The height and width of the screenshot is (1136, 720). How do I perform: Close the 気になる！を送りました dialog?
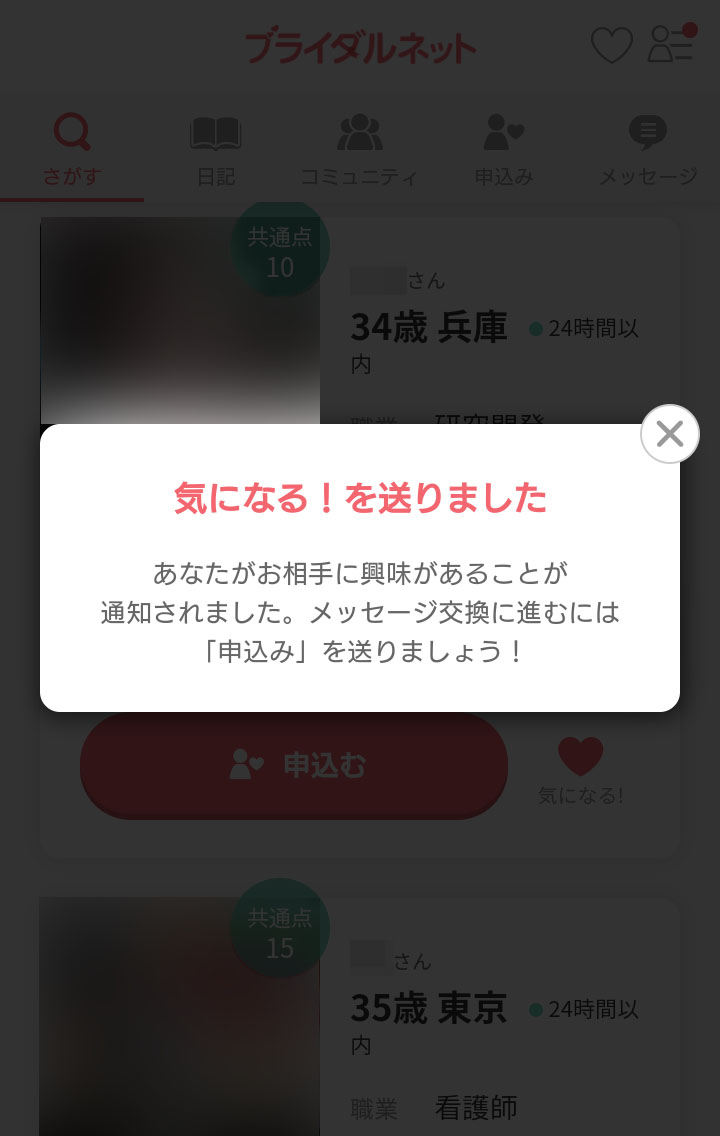669,434
